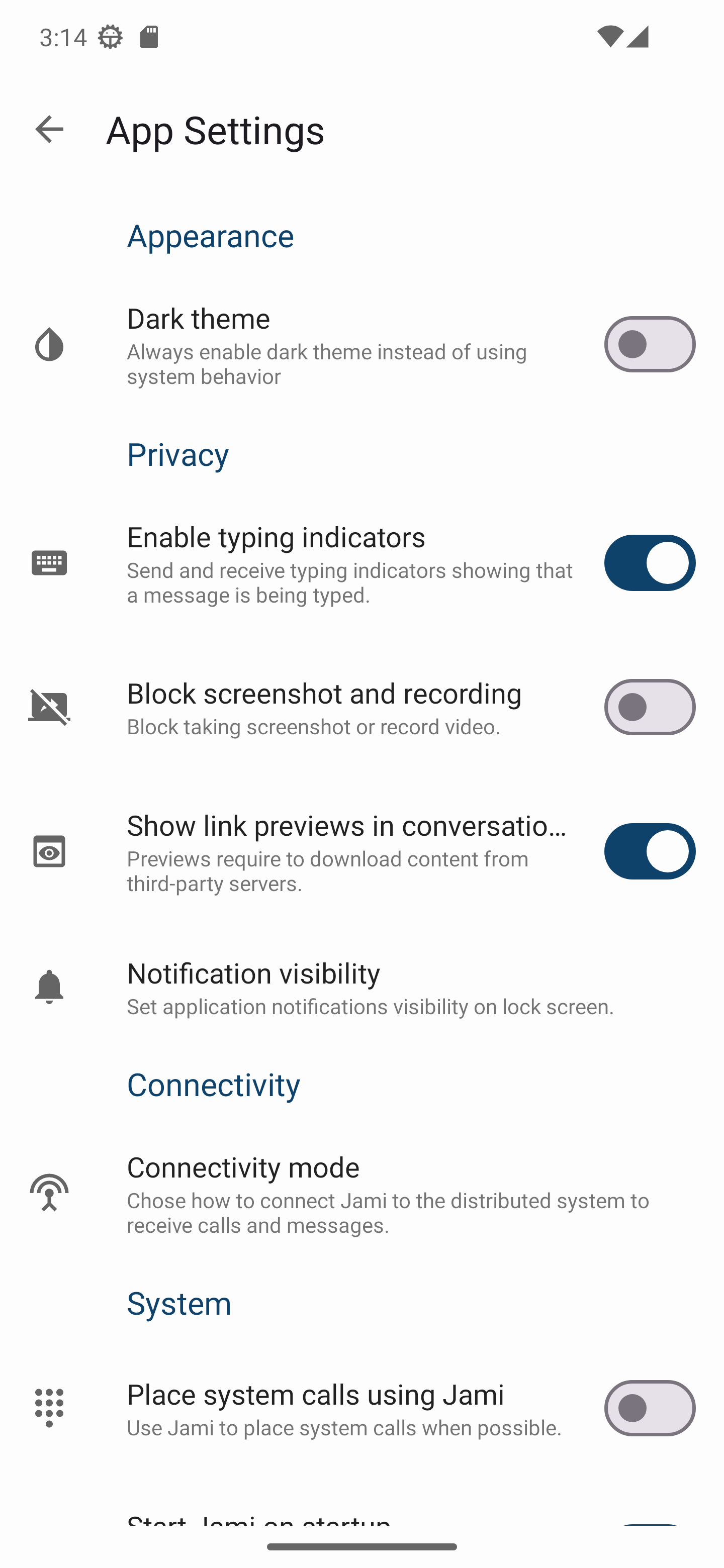Image resolution: width=724 pixels, height=1568 pixels.
Task: Go back from App Settings
Action: [49, 129]
